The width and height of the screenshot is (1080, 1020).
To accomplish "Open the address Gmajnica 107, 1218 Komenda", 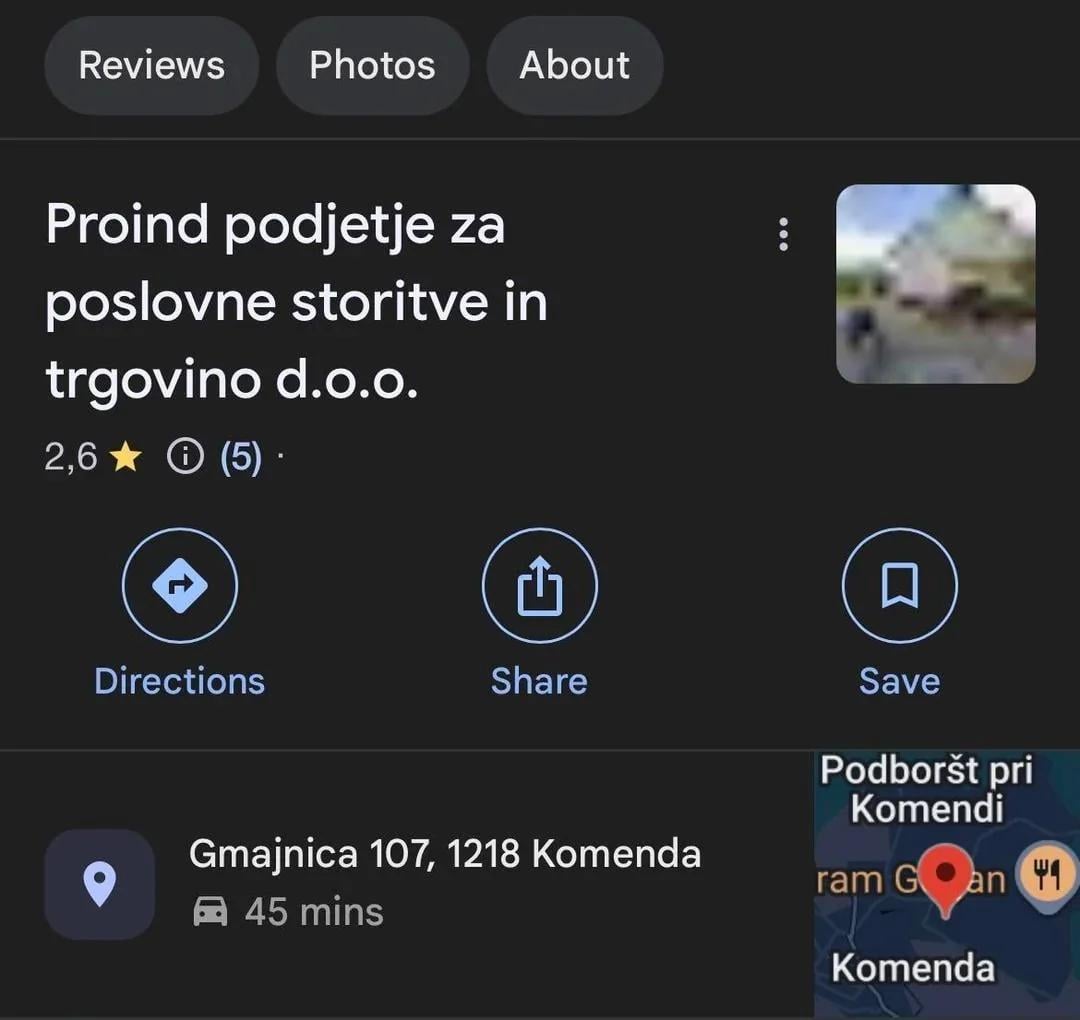I will (444, 855).
